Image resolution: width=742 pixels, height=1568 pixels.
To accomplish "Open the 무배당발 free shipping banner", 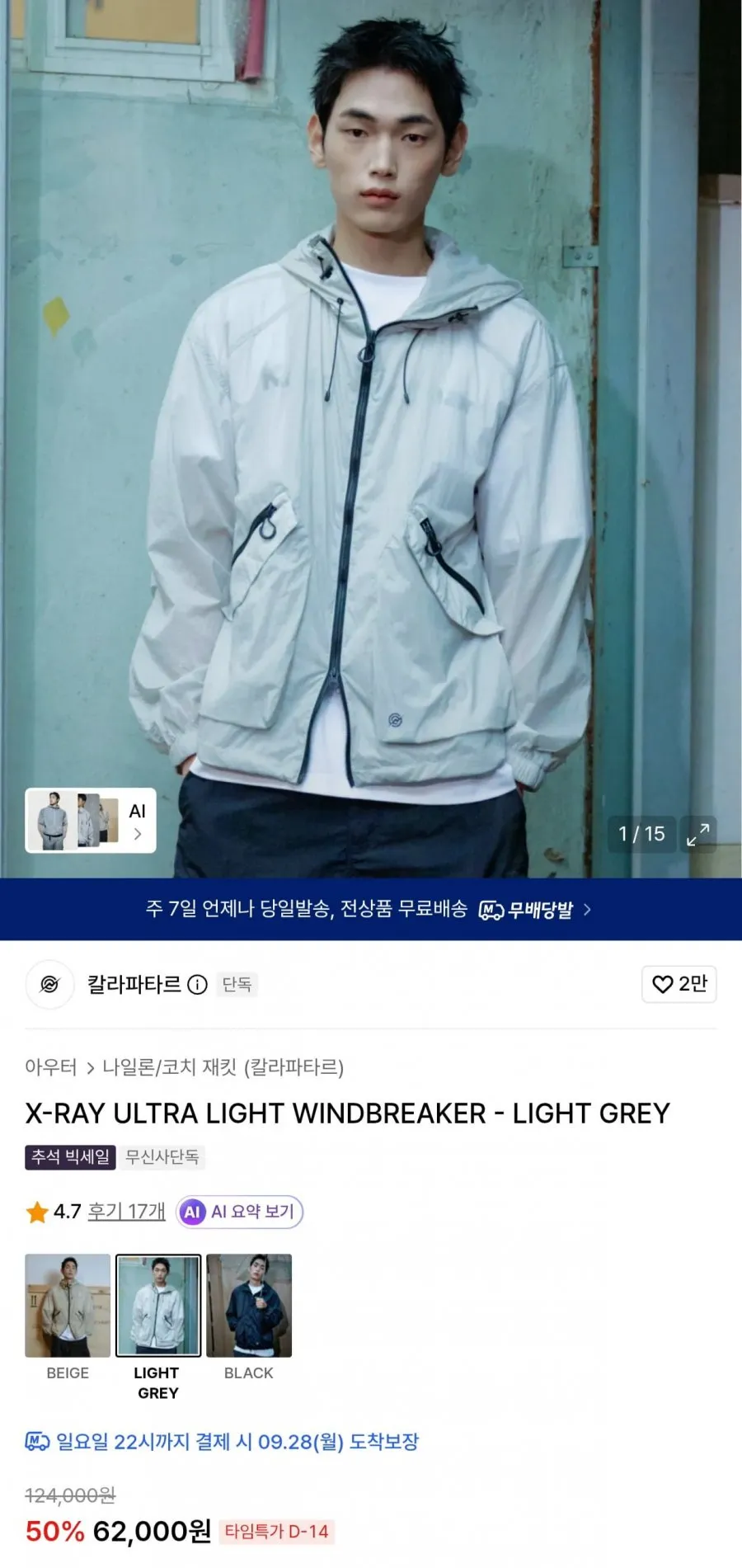I will [371, 909].
